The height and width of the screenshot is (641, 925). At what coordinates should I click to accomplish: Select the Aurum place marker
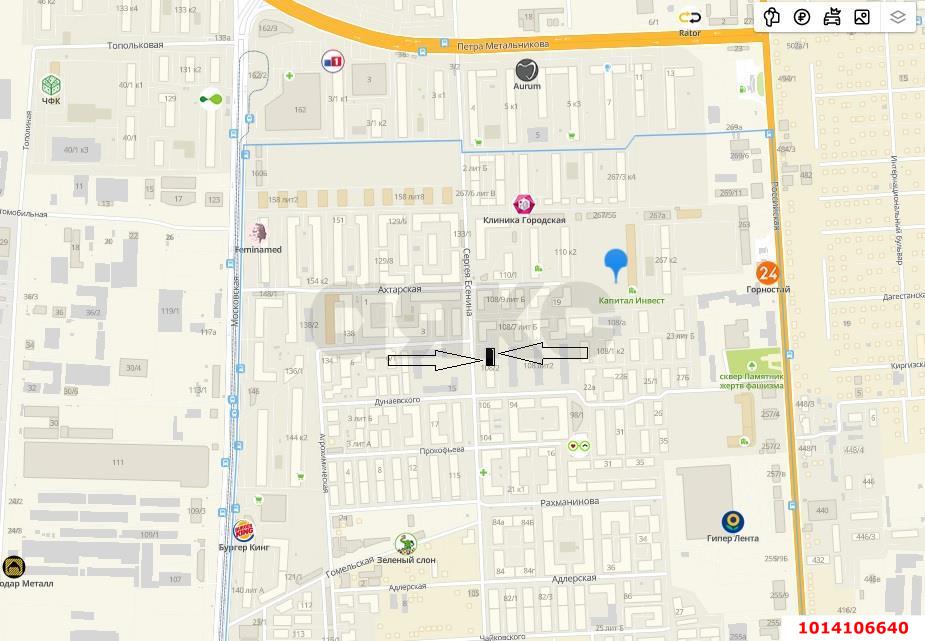527,70
